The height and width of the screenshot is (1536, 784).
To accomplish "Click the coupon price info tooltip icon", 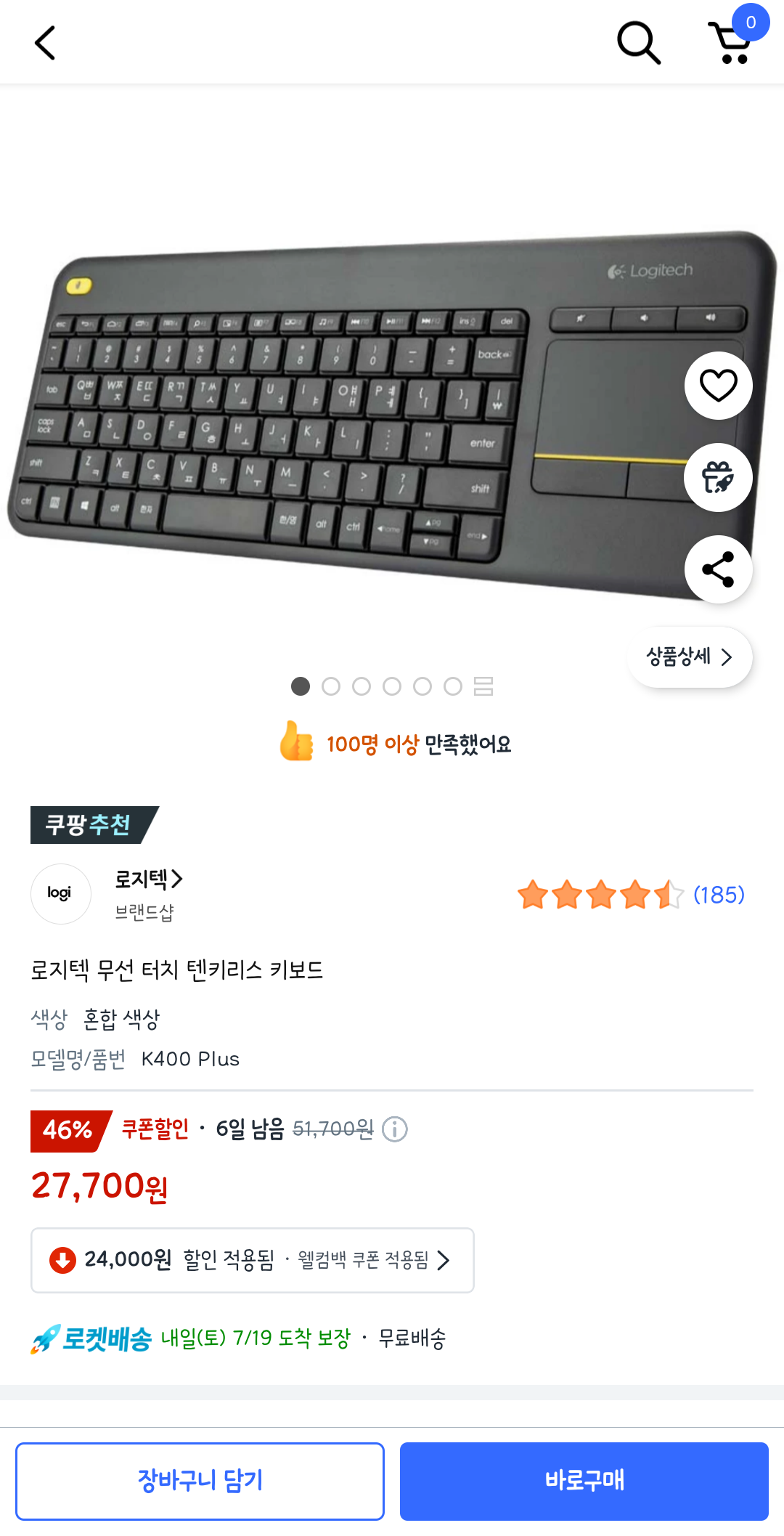I will [x=393, y=1130].
